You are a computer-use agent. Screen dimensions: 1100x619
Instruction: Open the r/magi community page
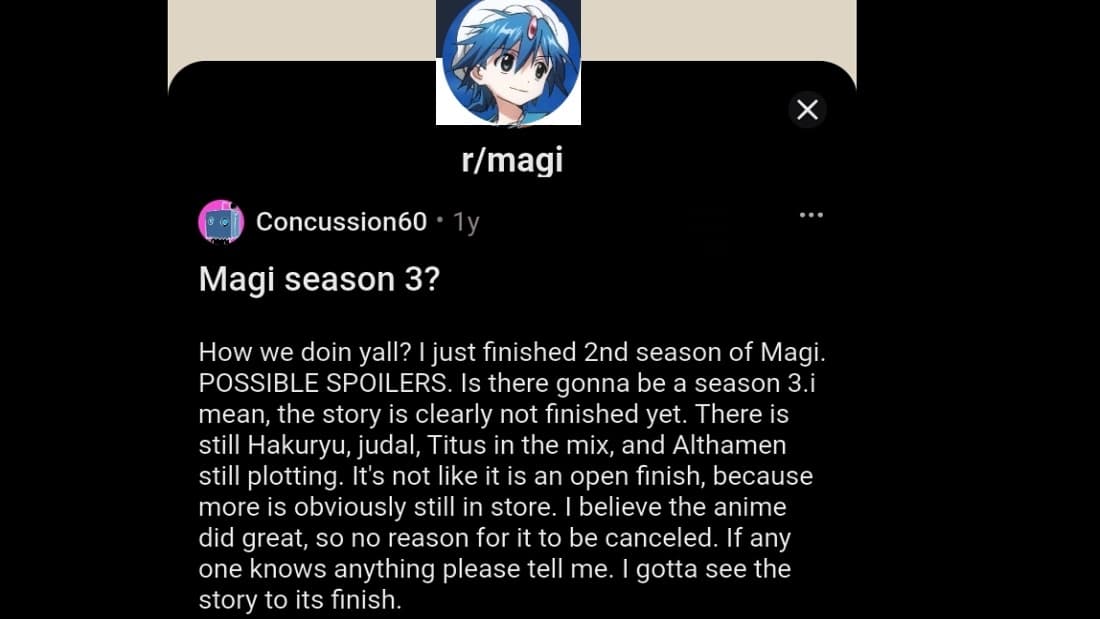point(512,160)
